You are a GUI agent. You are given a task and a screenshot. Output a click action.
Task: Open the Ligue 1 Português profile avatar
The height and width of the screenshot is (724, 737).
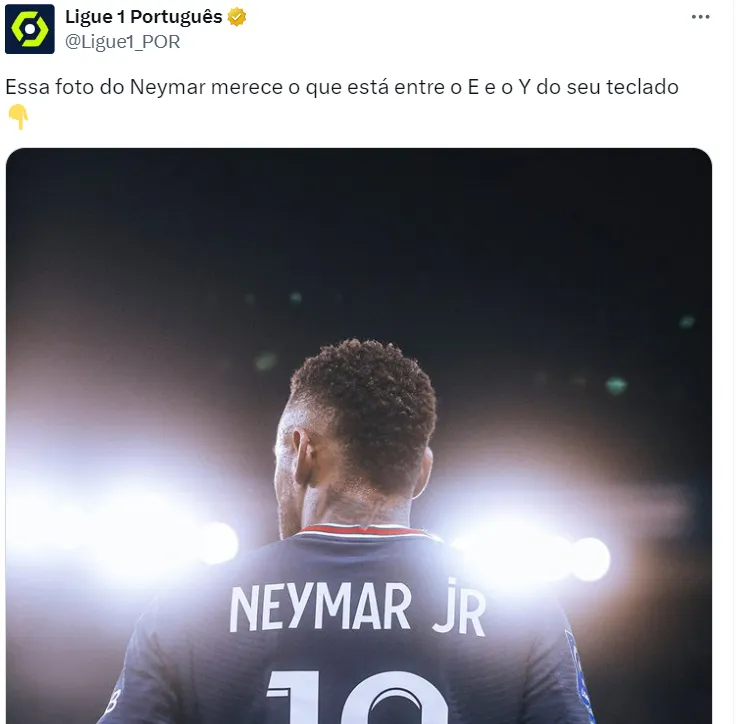pos(30,29)
